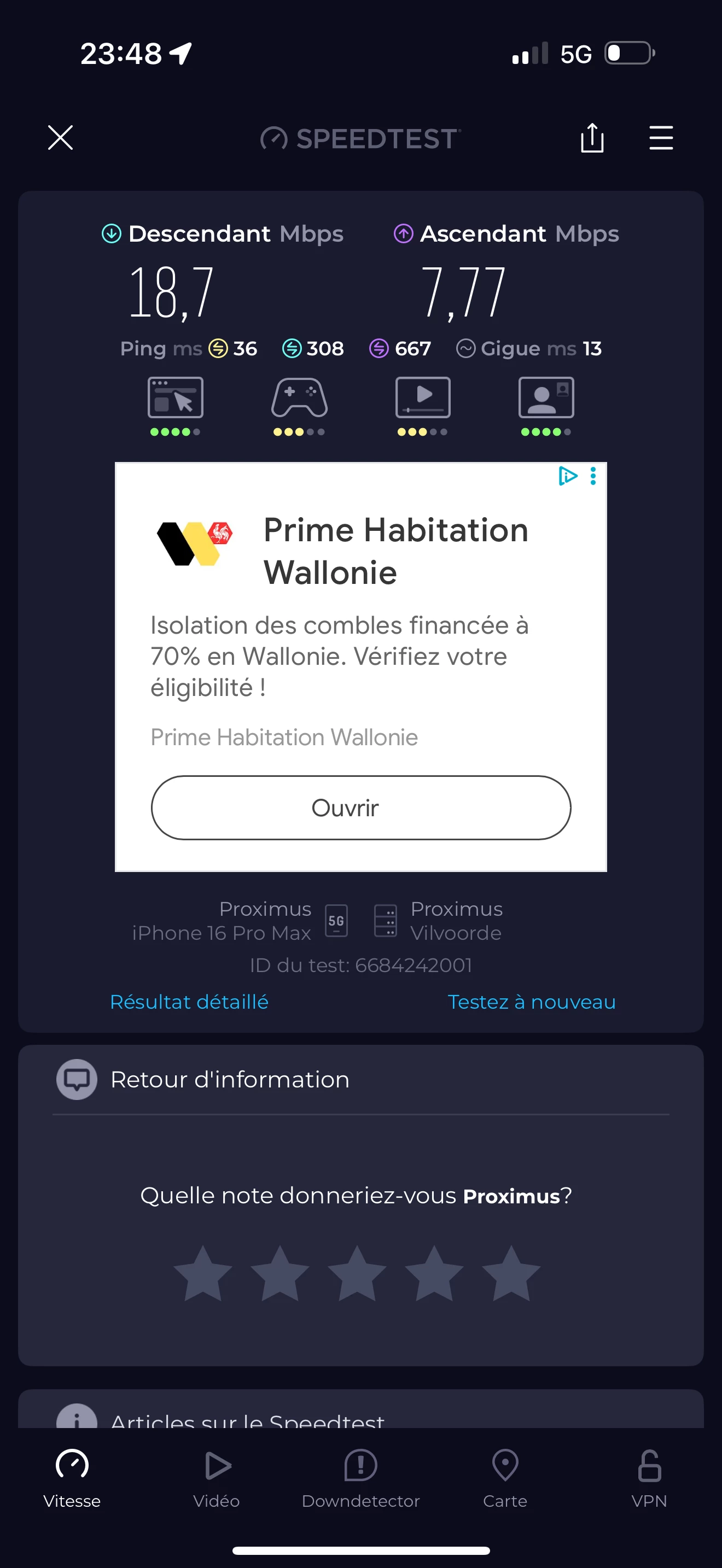Open the gaming quality rating
Image resolution: width=722 pixels, height=1568 pixels.
coord(299,404)
